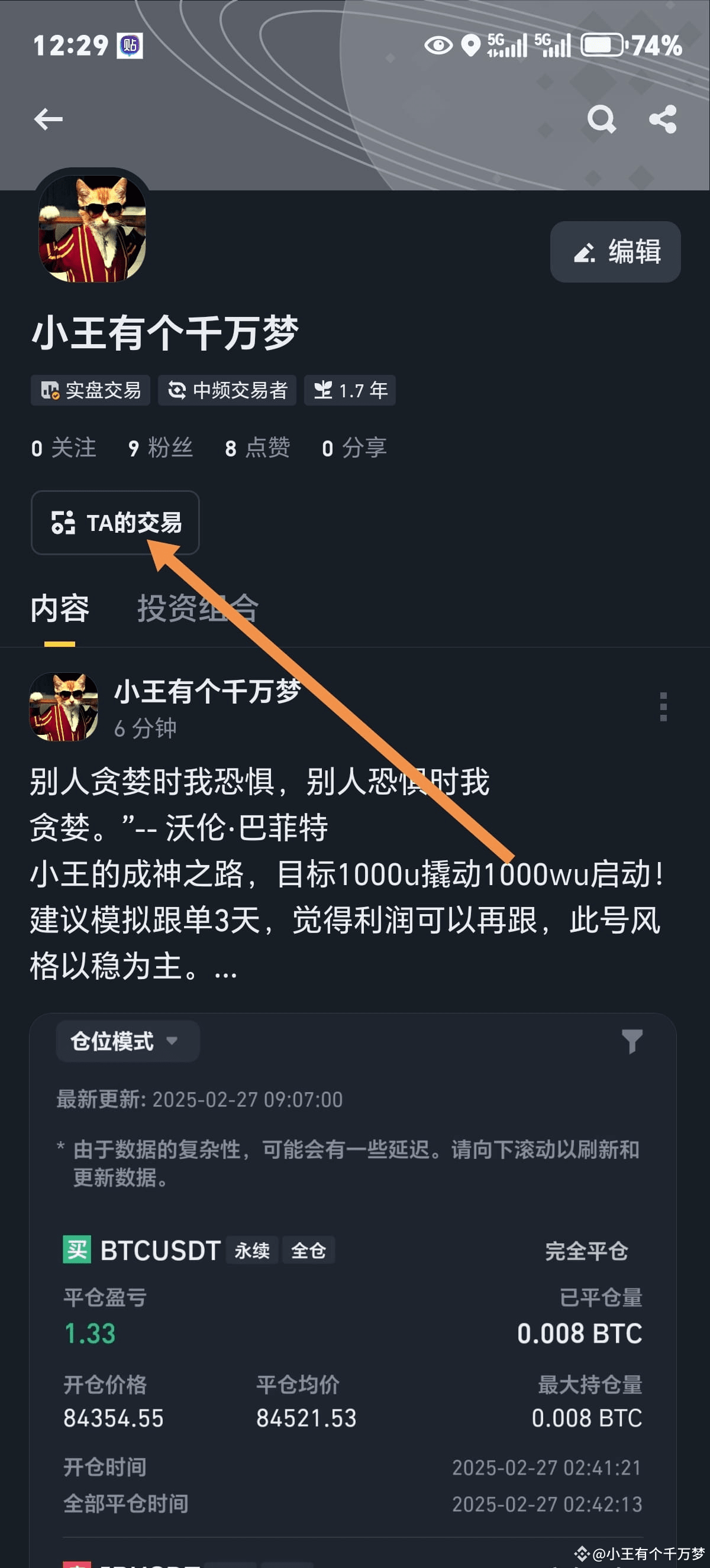
Task: Open search from the top bar
Action: coord(602,119)
